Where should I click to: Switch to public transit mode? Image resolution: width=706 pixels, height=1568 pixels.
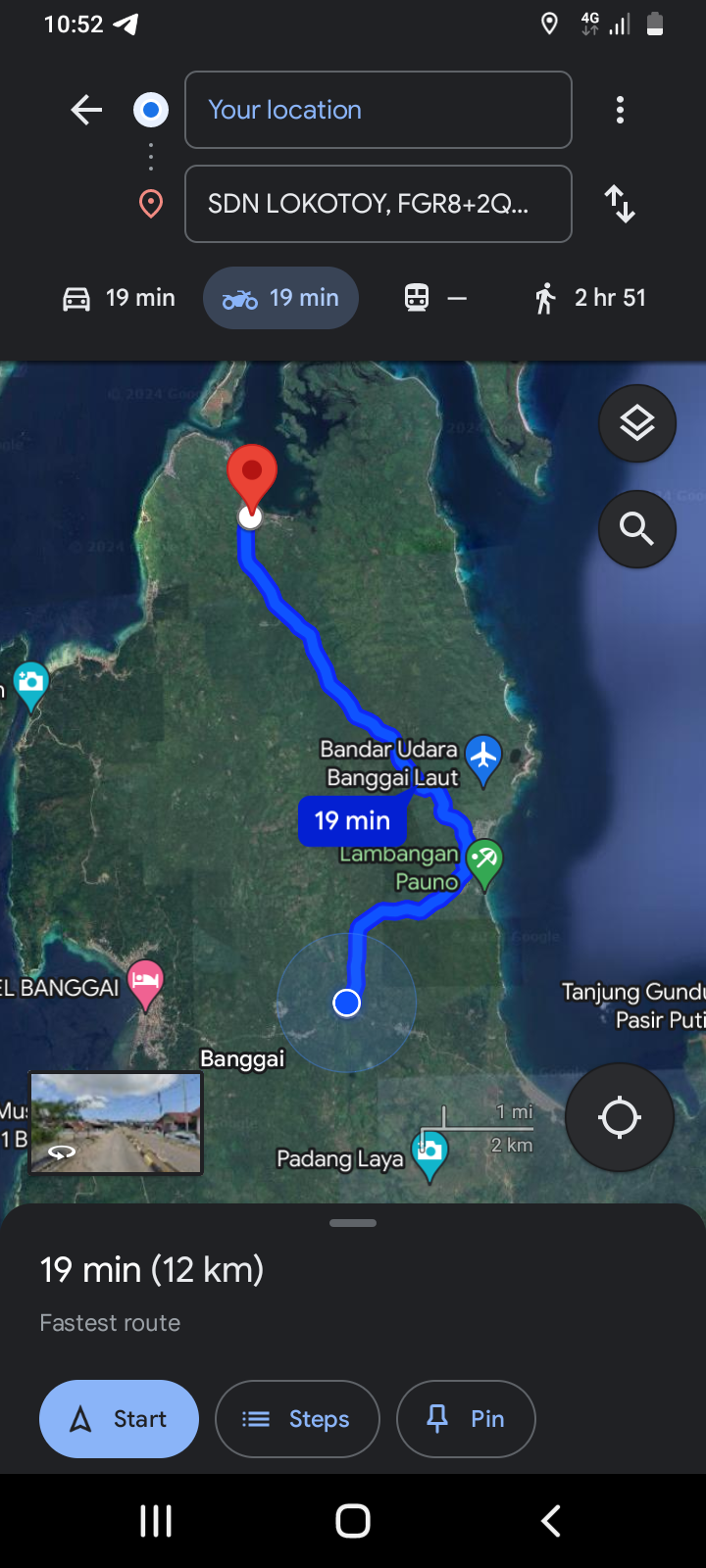436,298
